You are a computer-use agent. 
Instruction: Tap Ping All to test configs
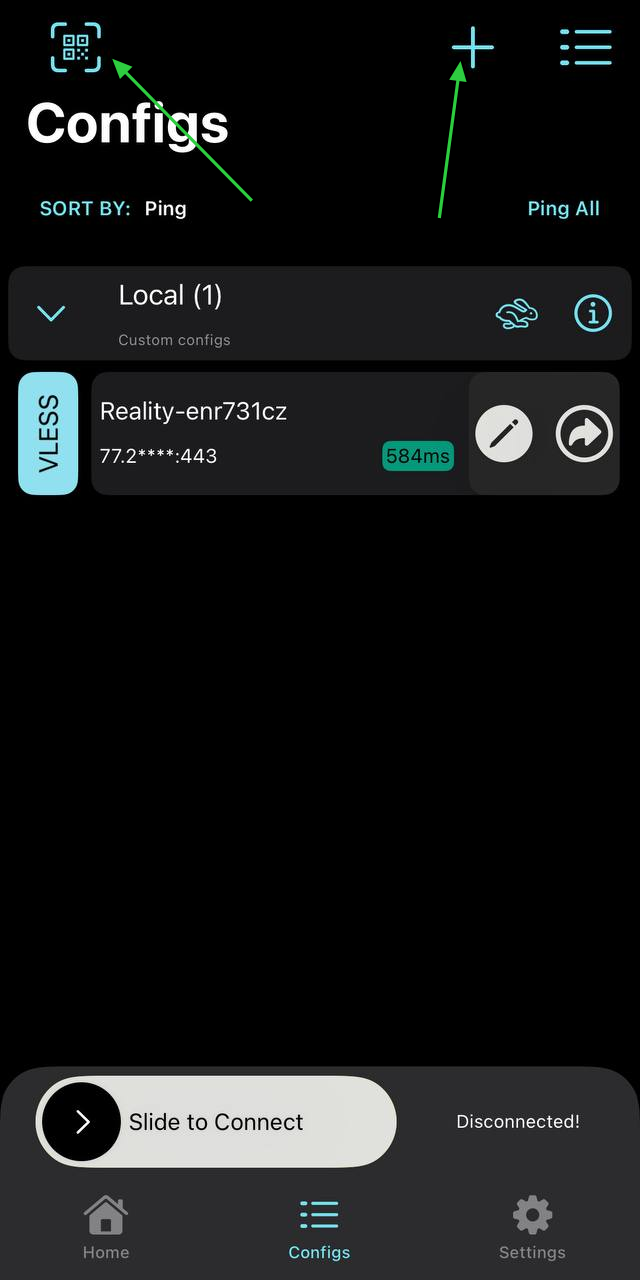pyautogui.click(x=563, y=209)
